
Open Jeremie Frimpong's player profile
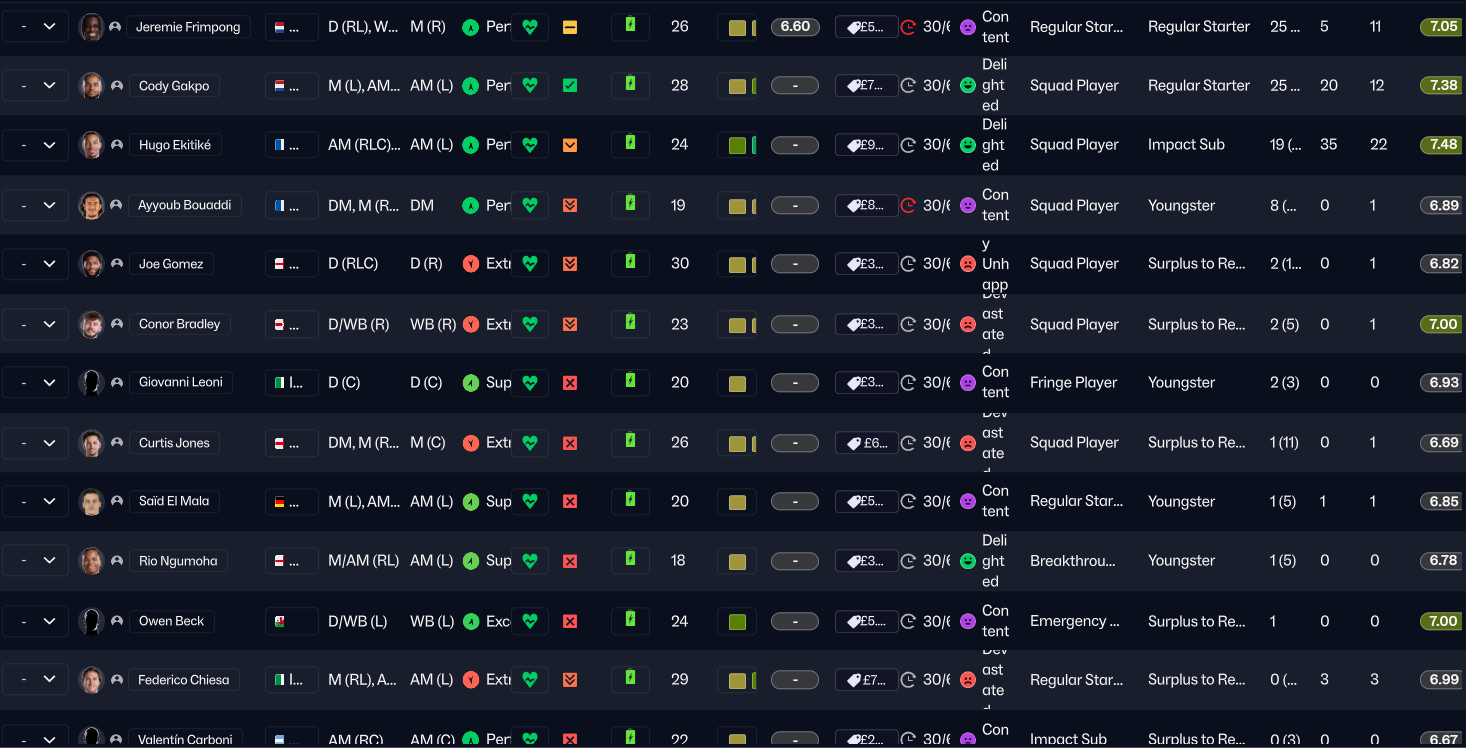[x=188, y=27]
